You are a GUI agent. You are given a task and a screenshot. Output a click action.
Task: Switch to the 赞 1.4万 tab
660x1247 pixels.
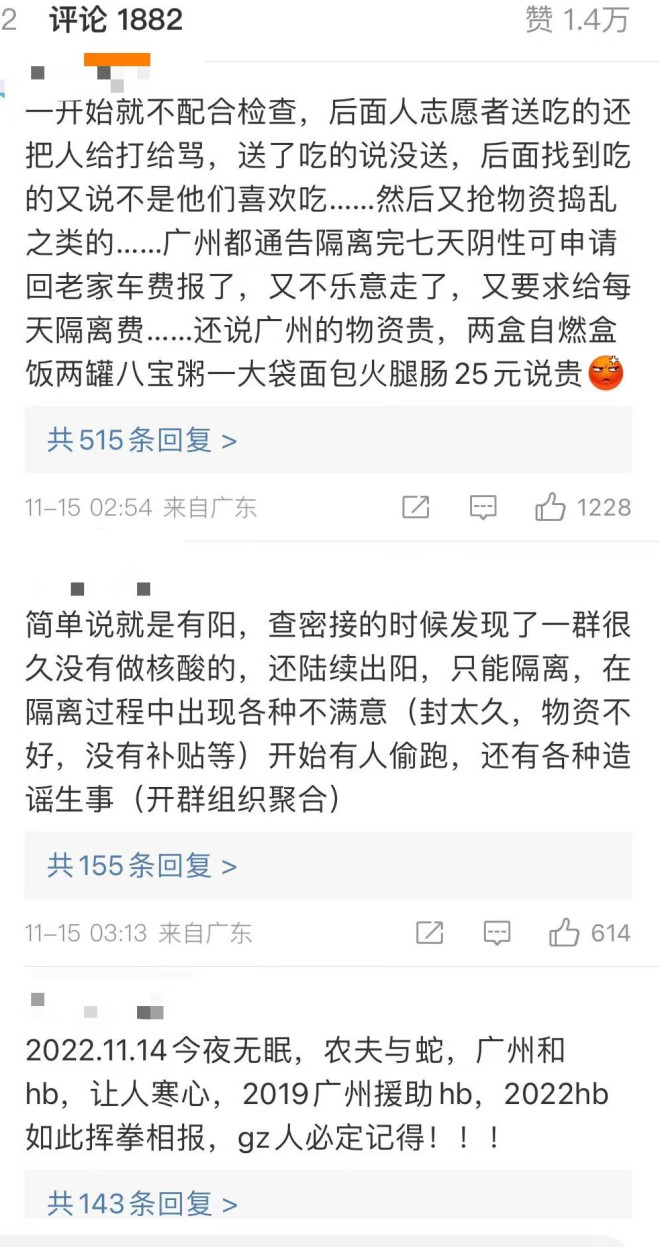click(x=577, y=20)
